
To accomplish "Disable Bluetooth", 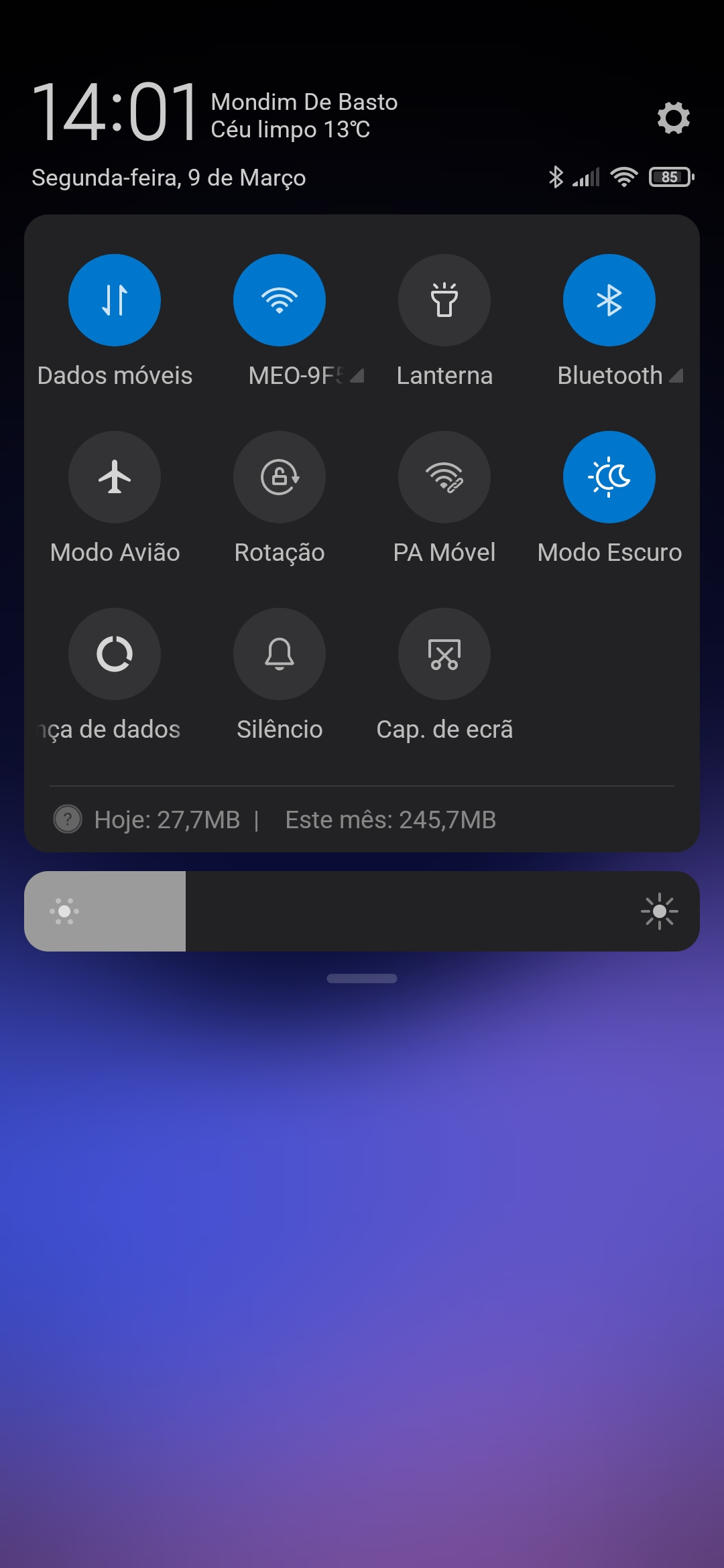I will point(609,300).
